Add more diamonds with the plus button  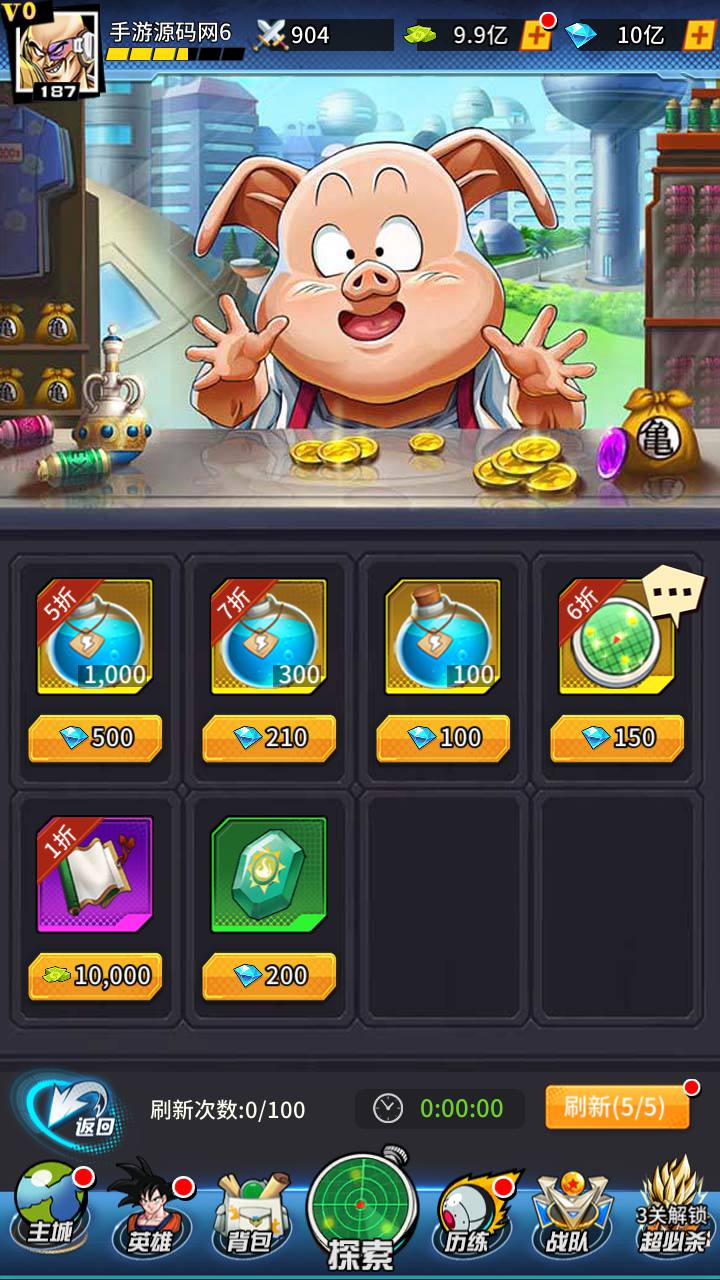coord(697,36)
